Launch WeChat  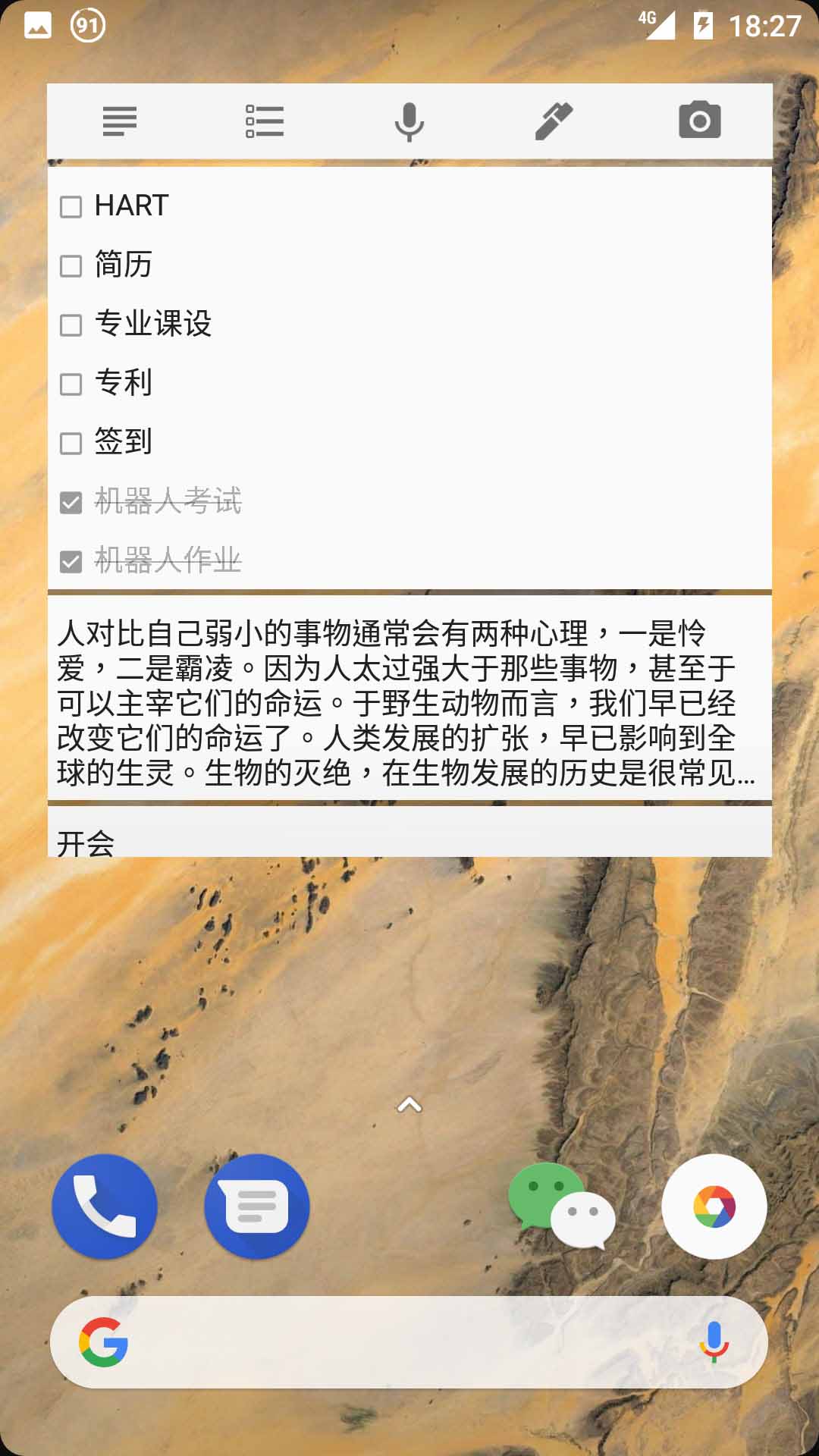[561, 1207]
